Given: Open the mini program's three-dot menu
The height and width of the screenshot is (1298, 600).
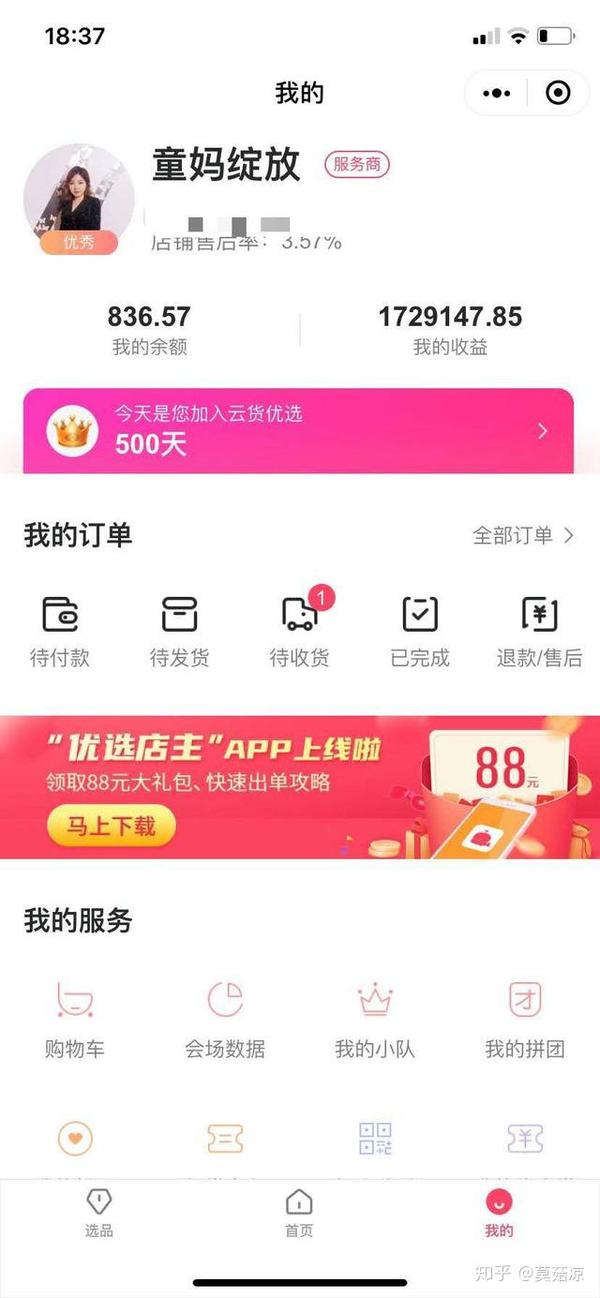Looking at the screenshot, I should tap(497, 93).
